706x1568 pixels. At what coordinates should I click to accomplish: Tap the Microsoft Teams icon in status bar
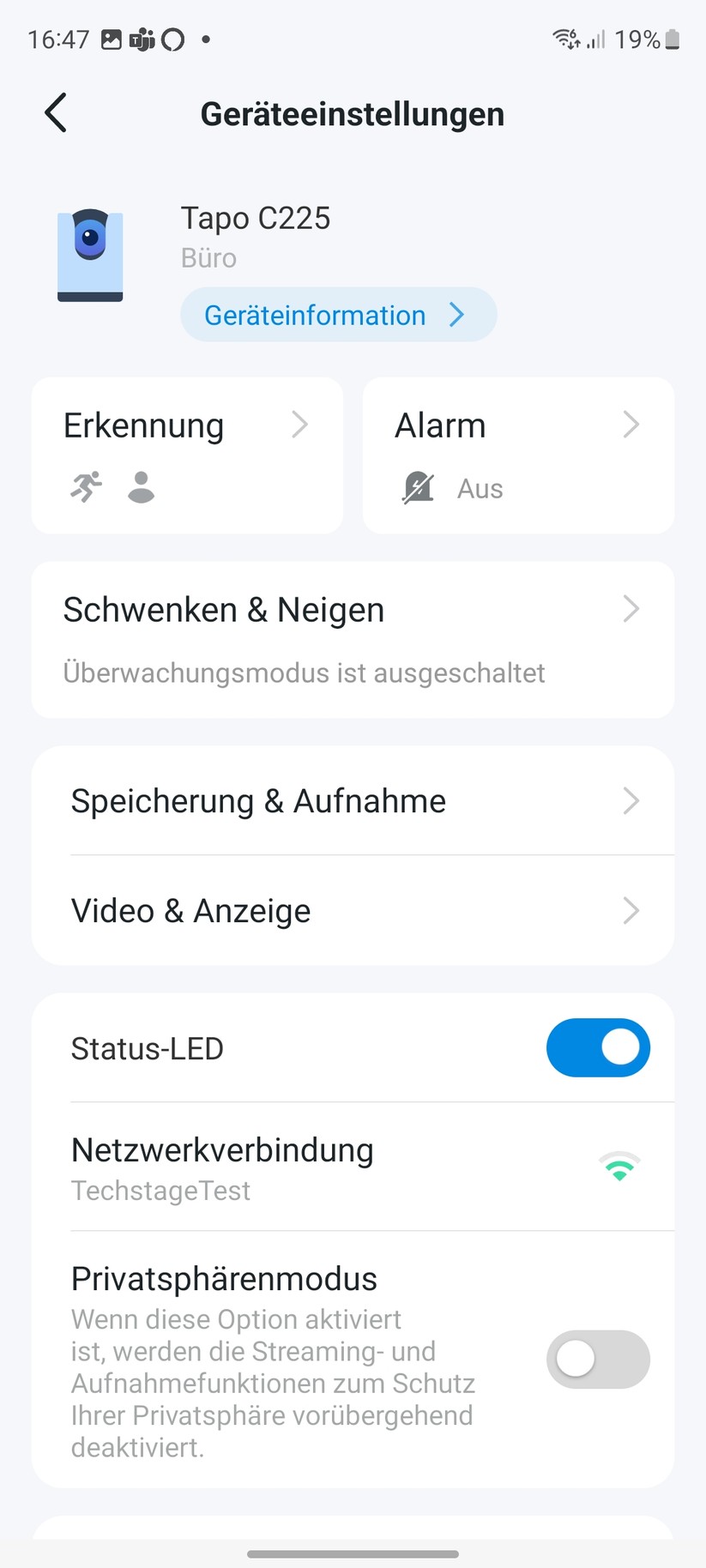(140, 39)
